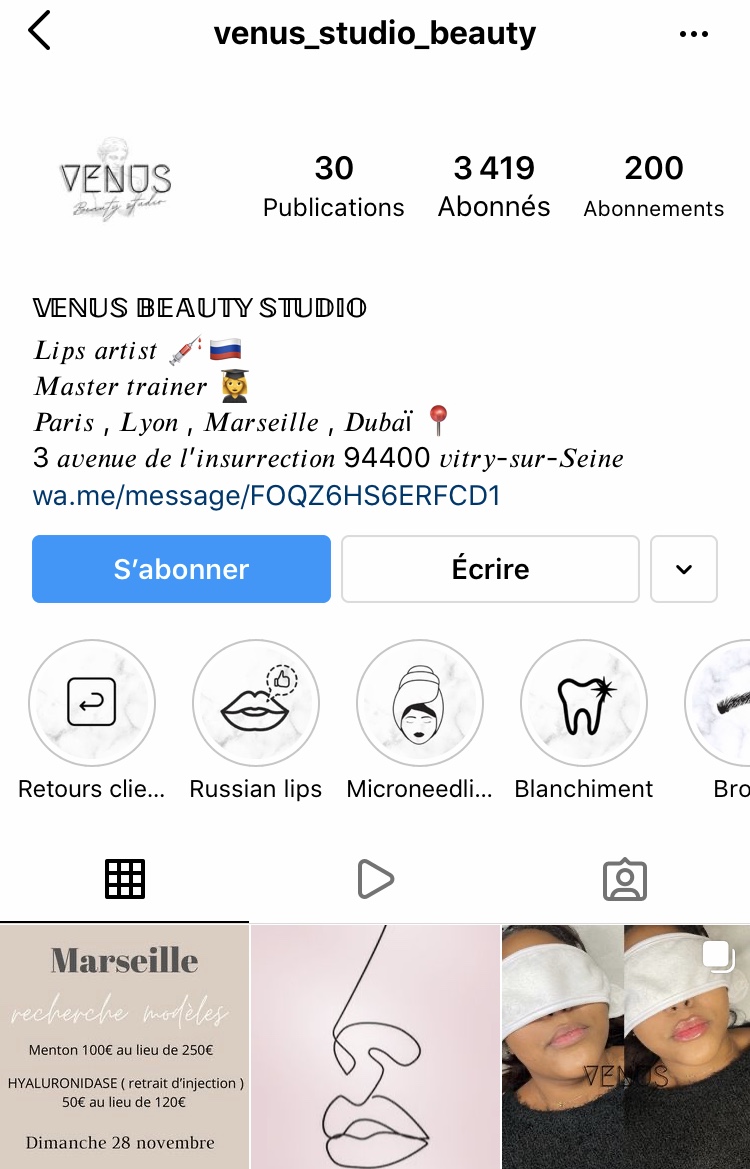Viewport: 750px width, 1169px height.
Task: Open the line-art face drawing post
Action: [375, 1046]
